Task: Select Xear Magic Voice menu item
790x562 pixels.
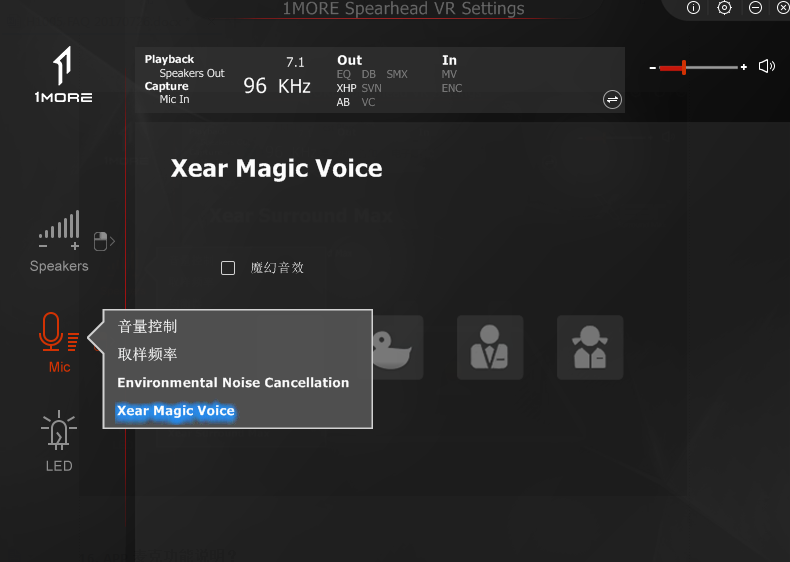Action: pyautogui.click(x=175, y=411)
